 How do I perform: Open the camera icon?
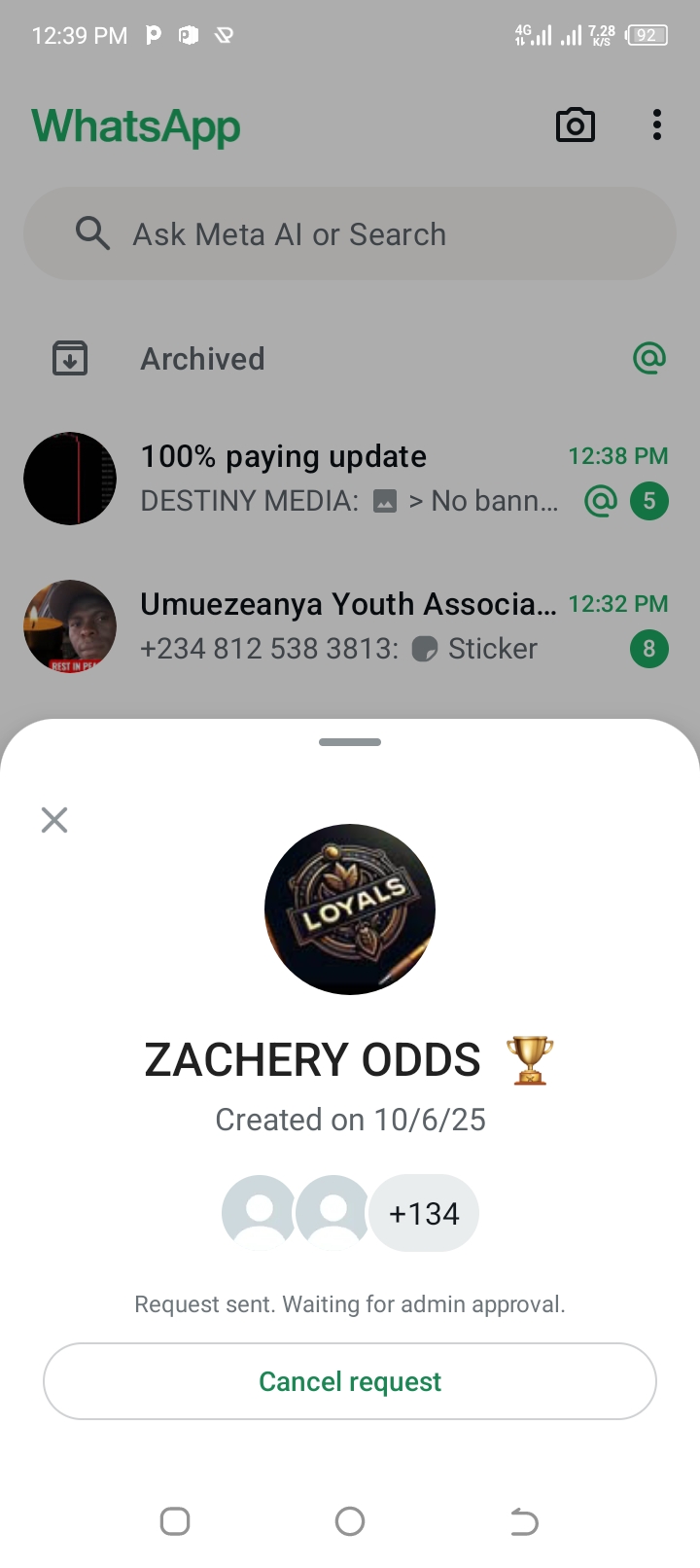coord(575,125)
